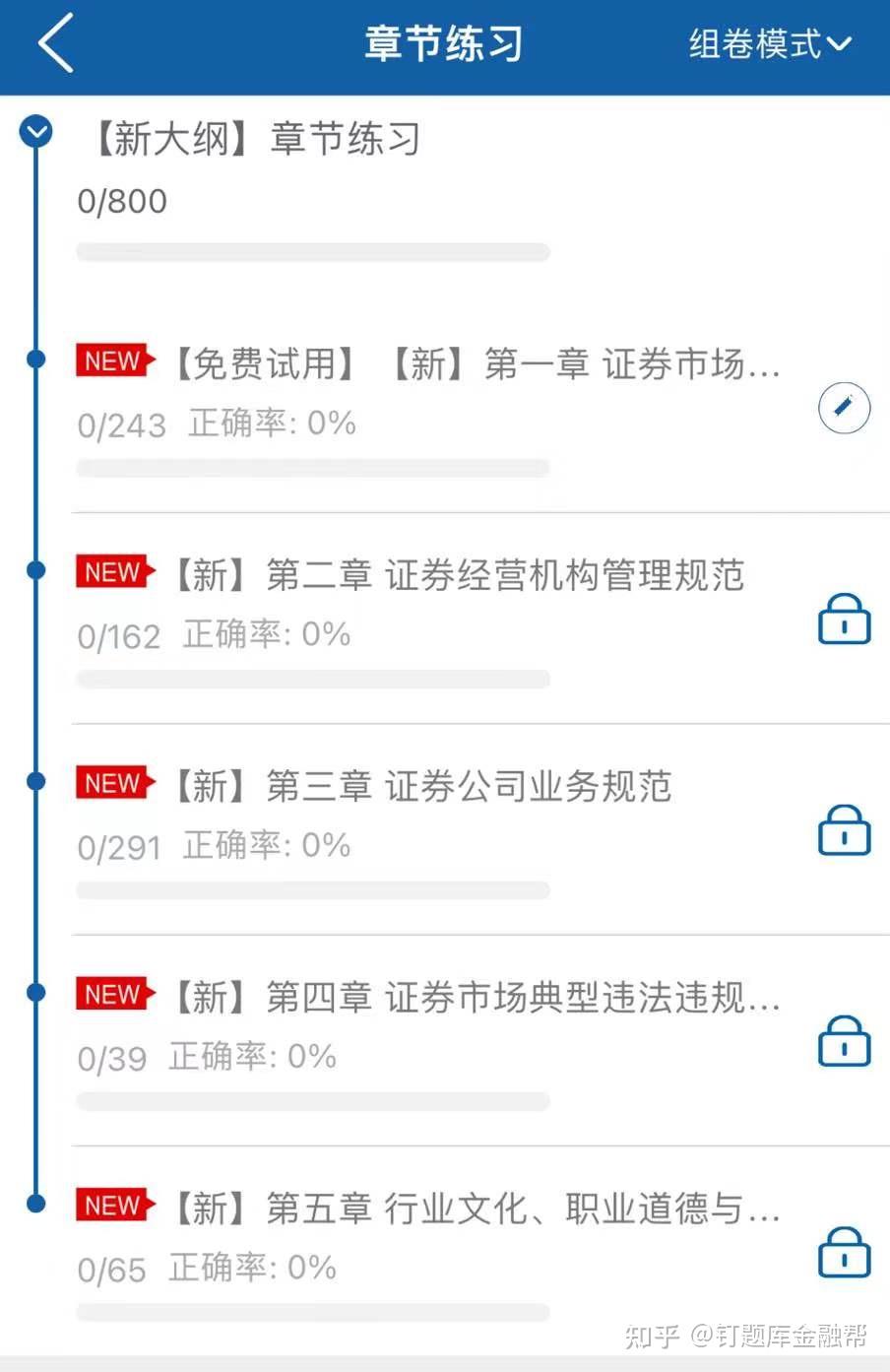Open 第三章 证券公司业务规范
This screenshot has height=1372, width=890.
point(423,787)
